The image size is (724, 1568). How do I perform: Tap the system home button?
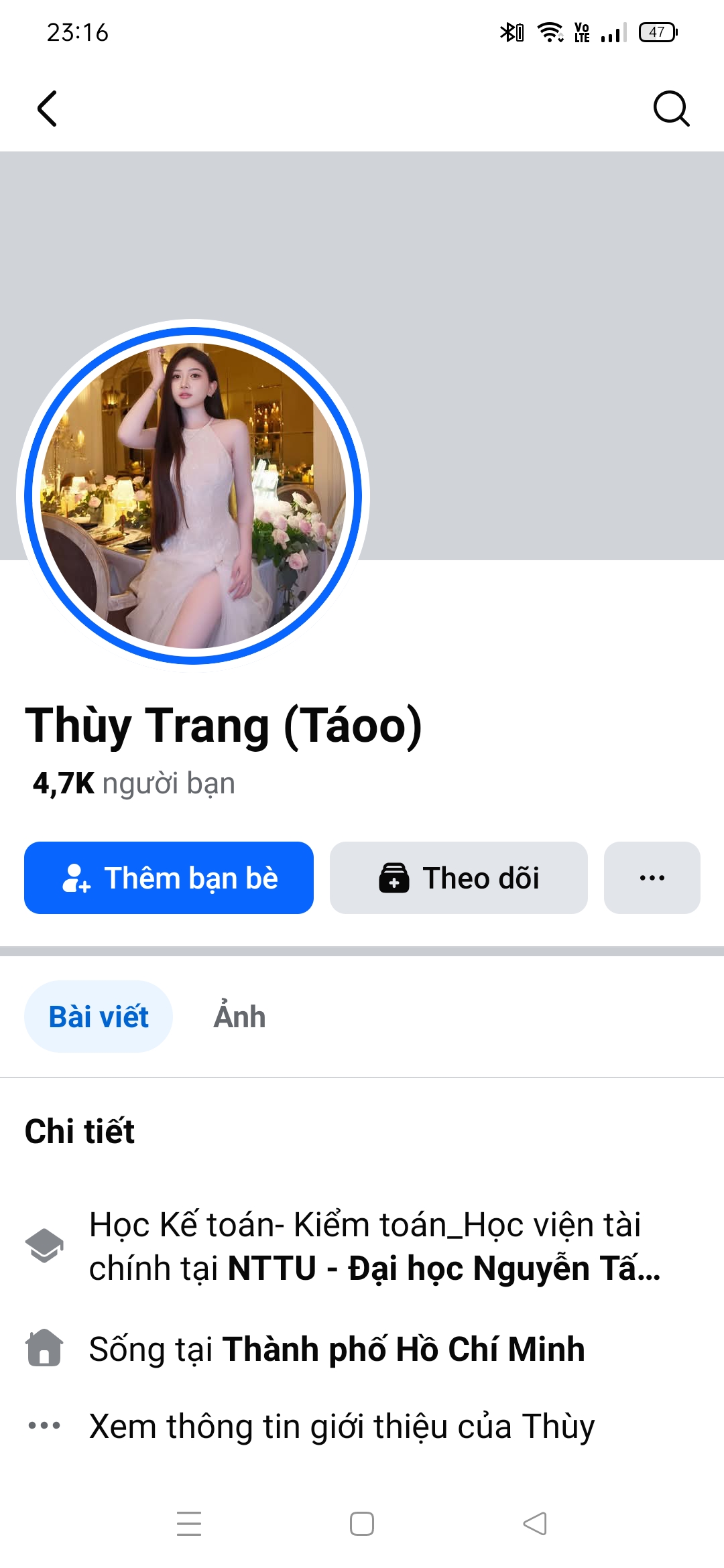pyautogui.click(x=362, y=1524)
